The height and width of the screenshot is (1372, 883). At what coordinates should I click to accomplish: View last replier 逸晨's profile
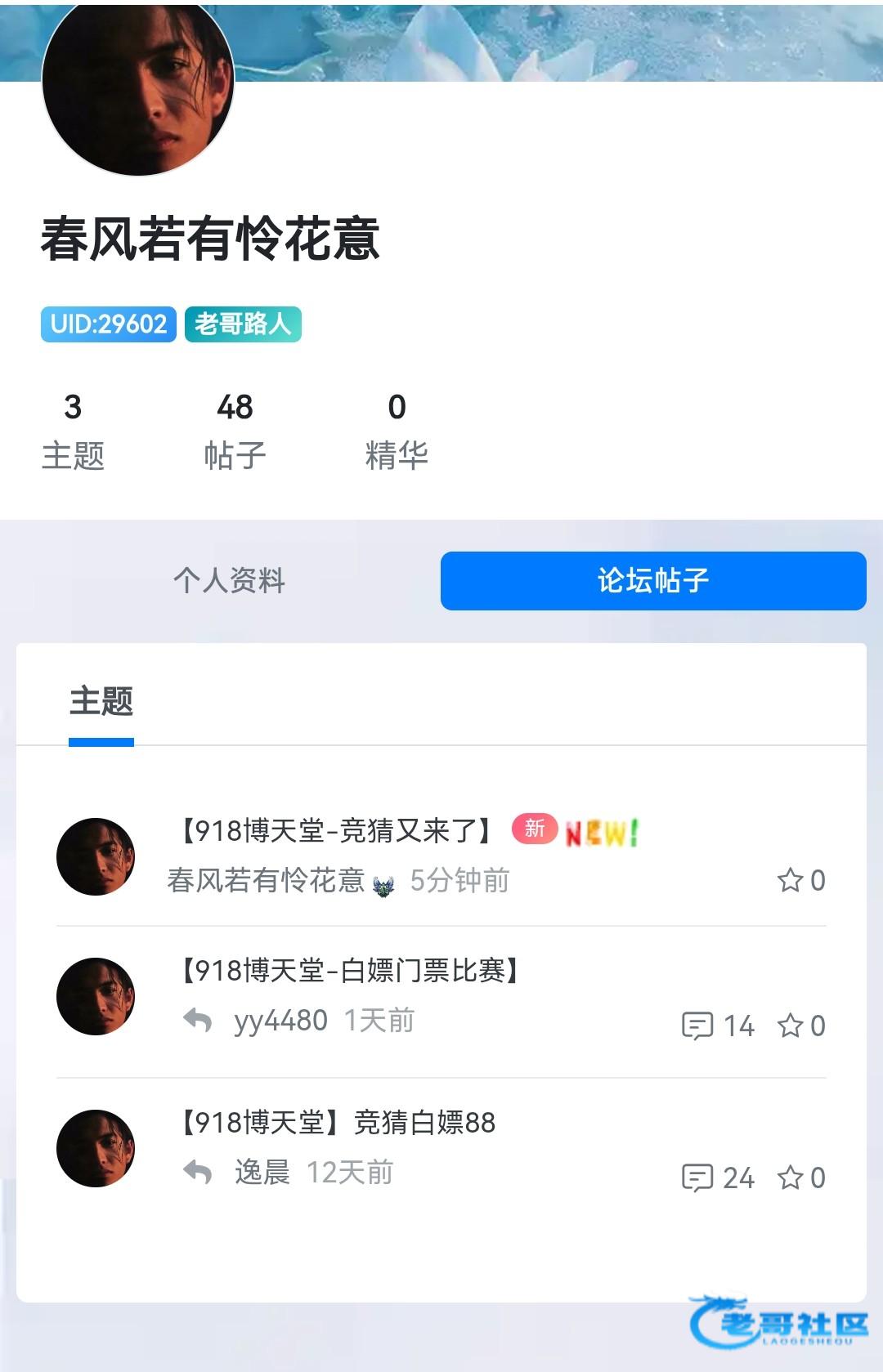(262, 1173)
